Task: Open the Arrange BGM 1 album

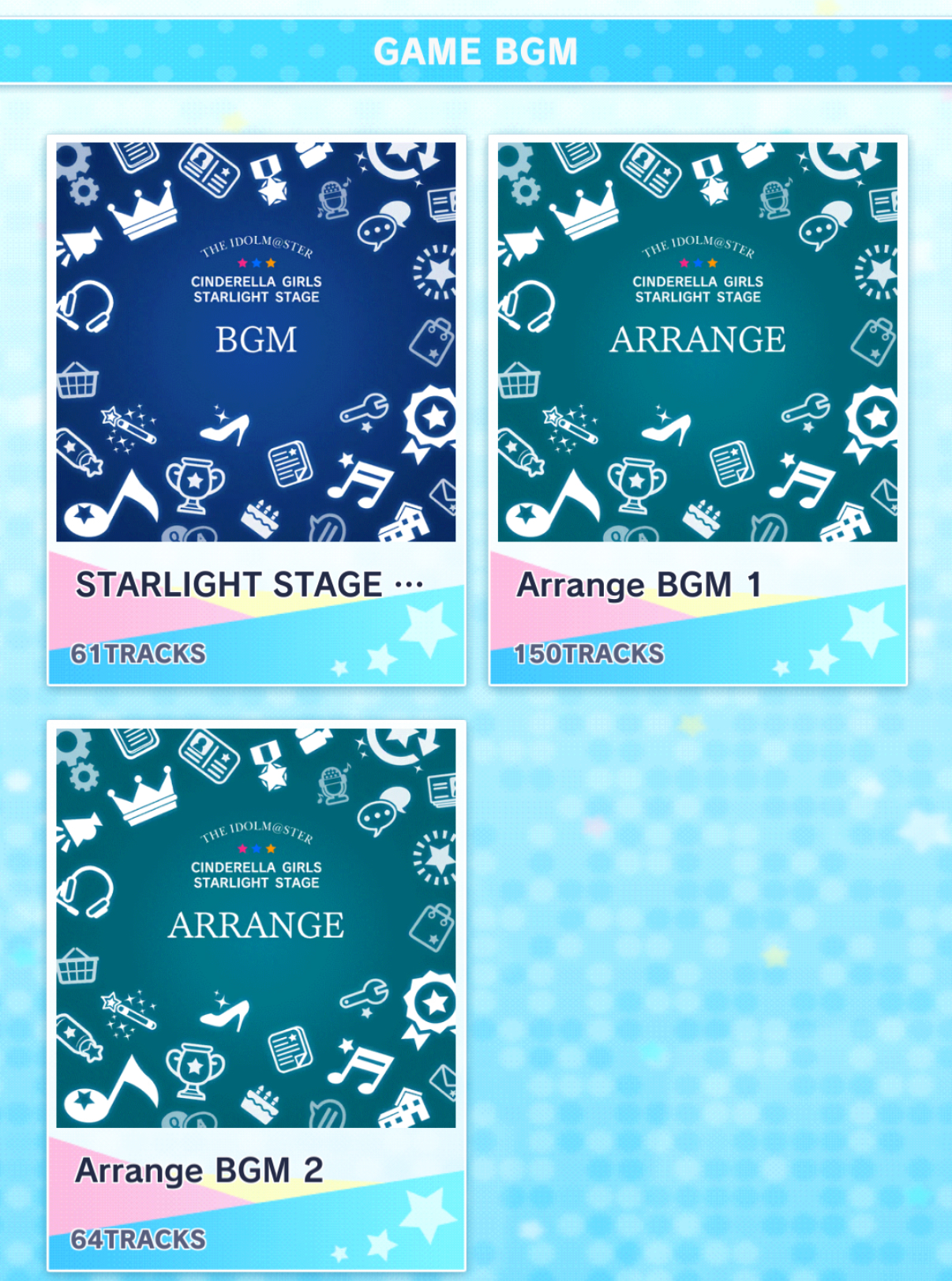Action: [x=698, y=410]
